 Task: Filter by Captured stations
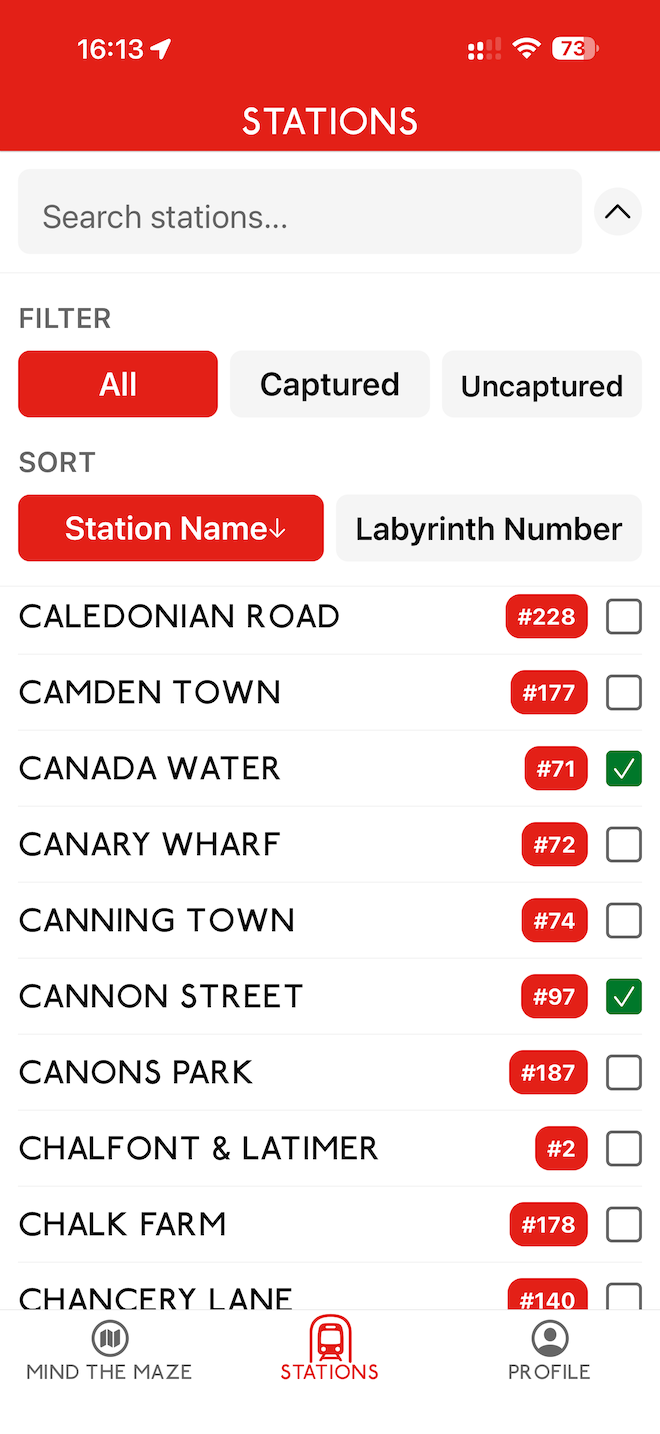[x=330, y=384]
